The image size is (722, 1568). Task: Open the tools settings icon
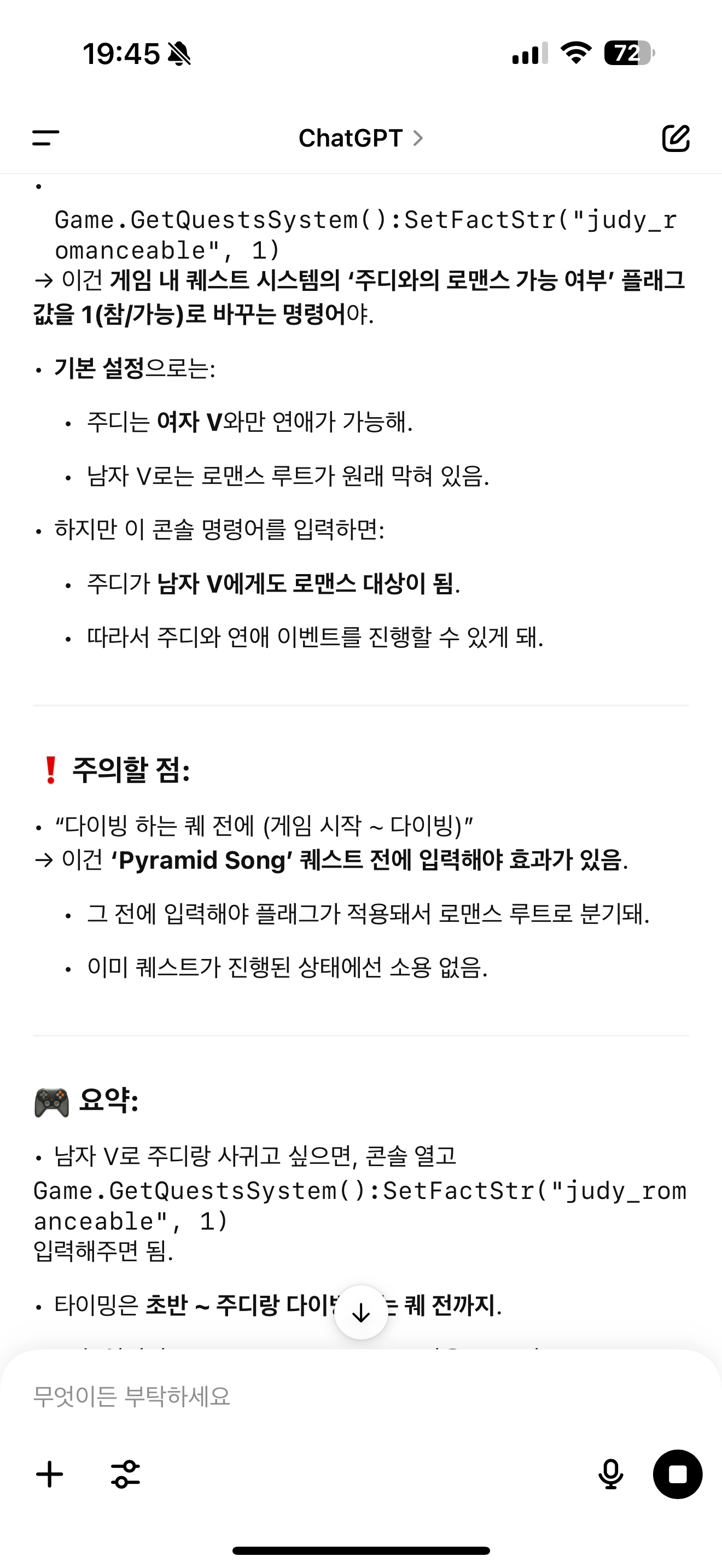125,1475
